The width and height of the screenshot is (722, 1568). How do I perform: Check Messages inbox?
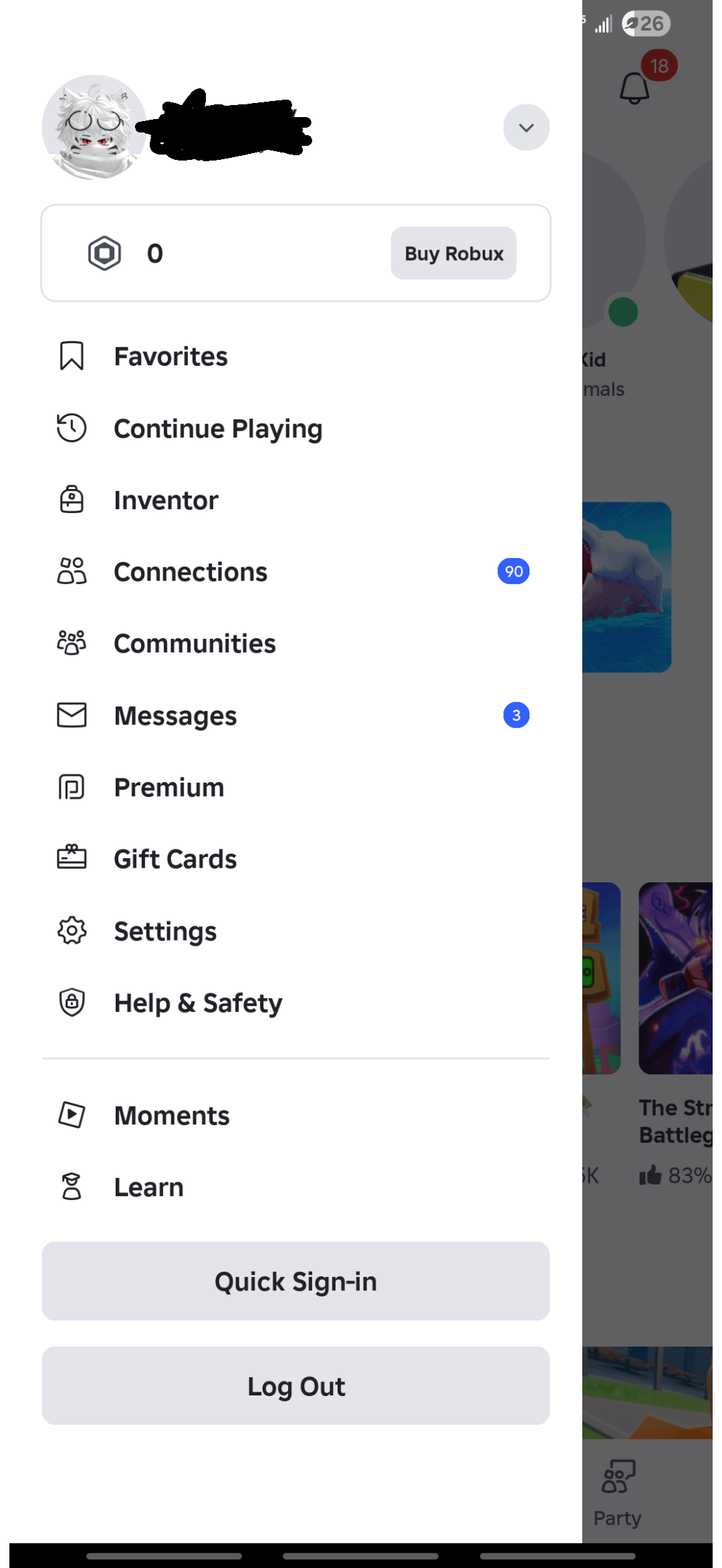[x=175, y=716]
